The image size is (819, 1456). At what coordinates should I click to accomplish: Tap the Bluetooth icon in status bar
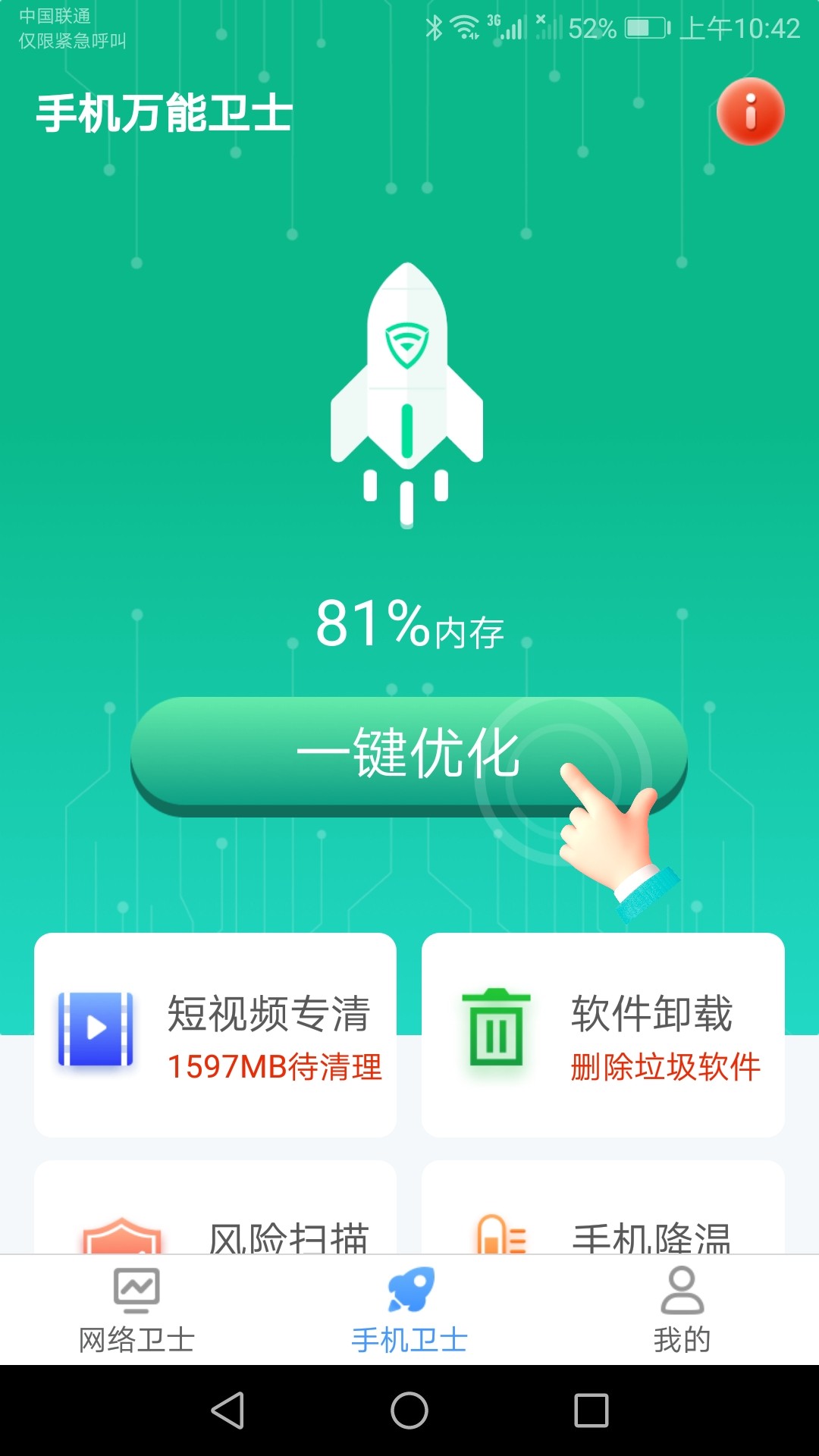click(x=435, y=25)
